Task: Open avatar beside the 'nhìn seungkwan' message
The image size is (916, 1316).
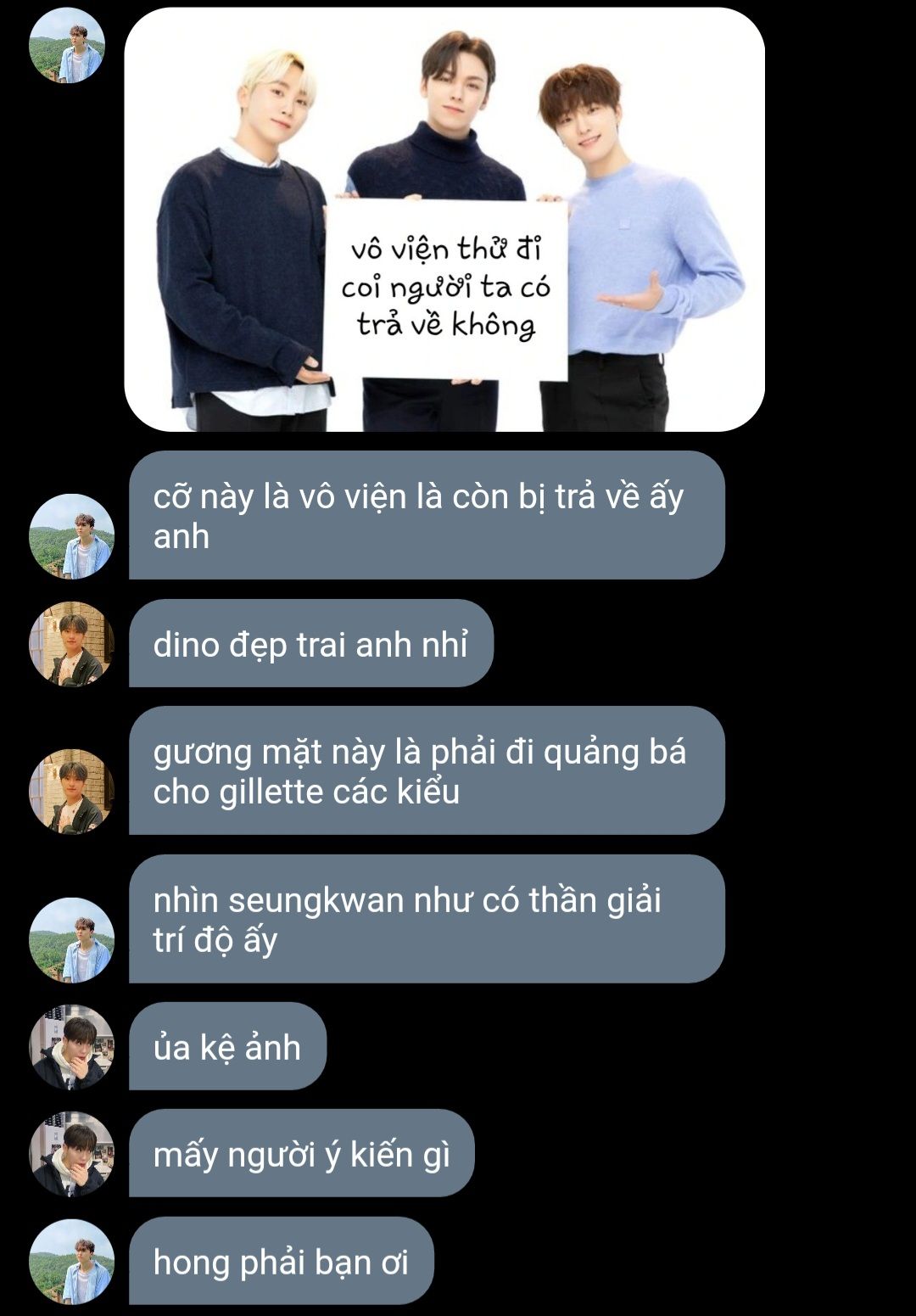Action: click(71, 940)
